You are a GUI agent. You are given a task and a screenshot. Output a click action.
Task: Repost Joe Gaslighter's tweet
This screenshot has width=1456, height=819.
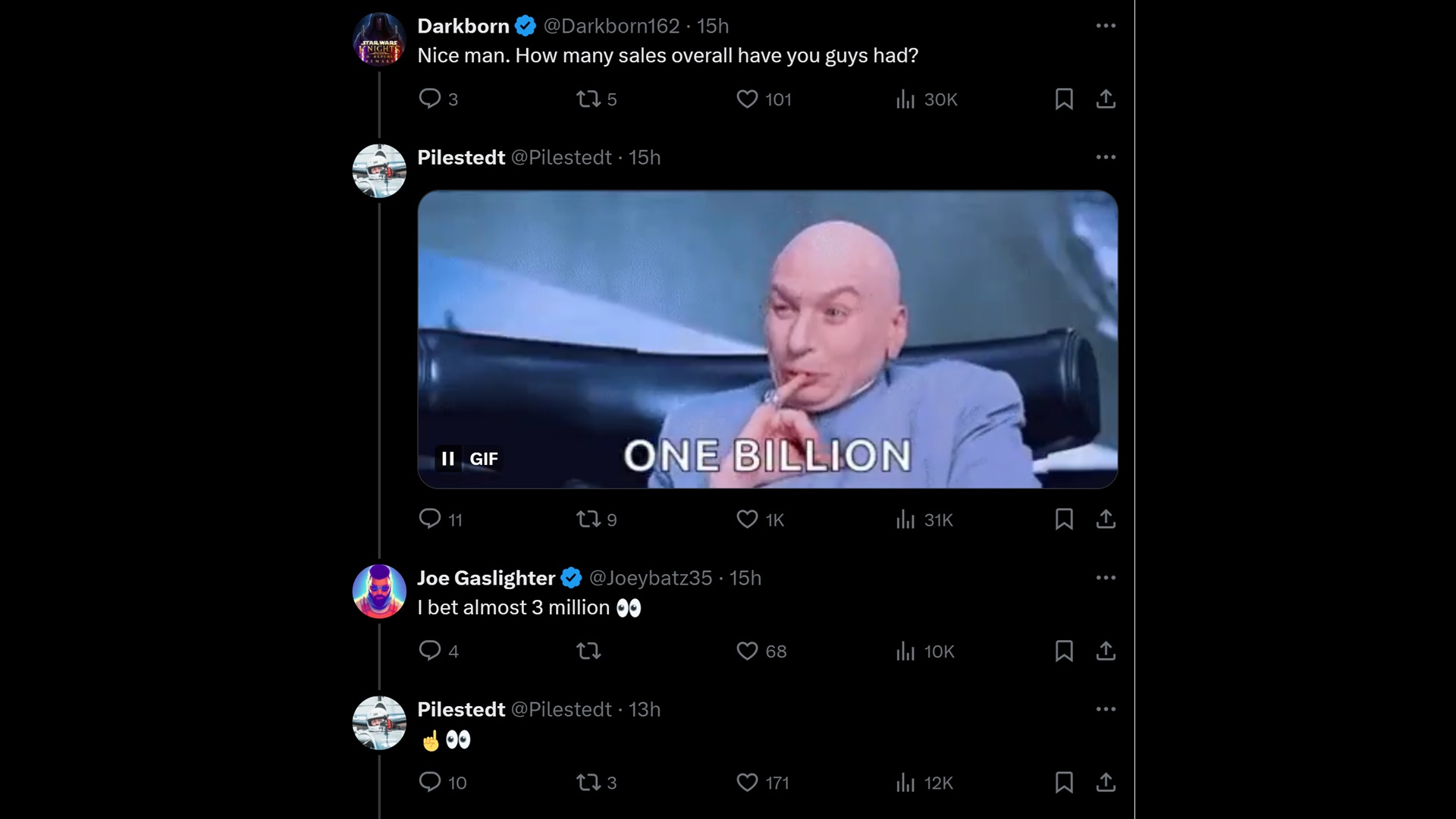588,651
